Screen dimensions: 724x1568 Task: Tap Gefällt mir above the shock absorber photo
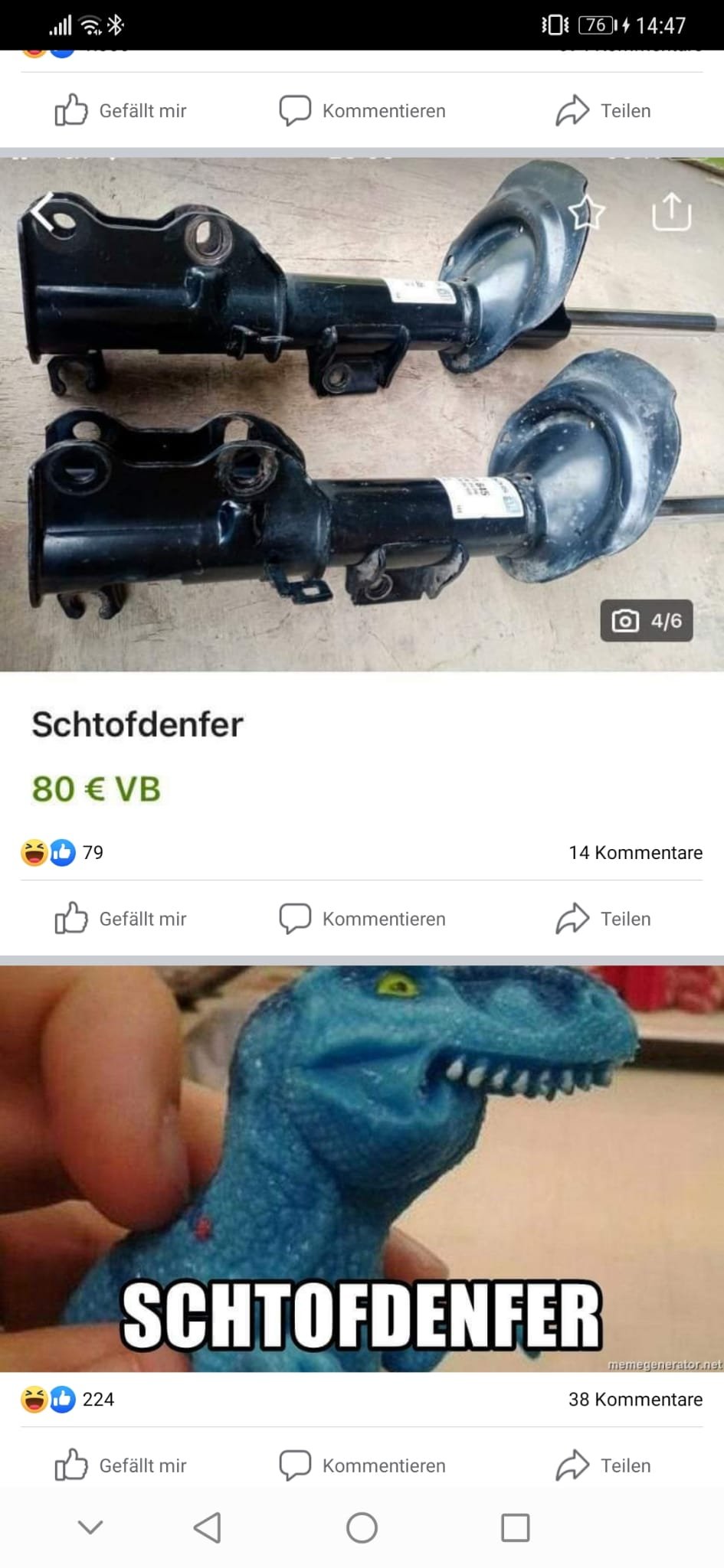click(x=121, y=111)
